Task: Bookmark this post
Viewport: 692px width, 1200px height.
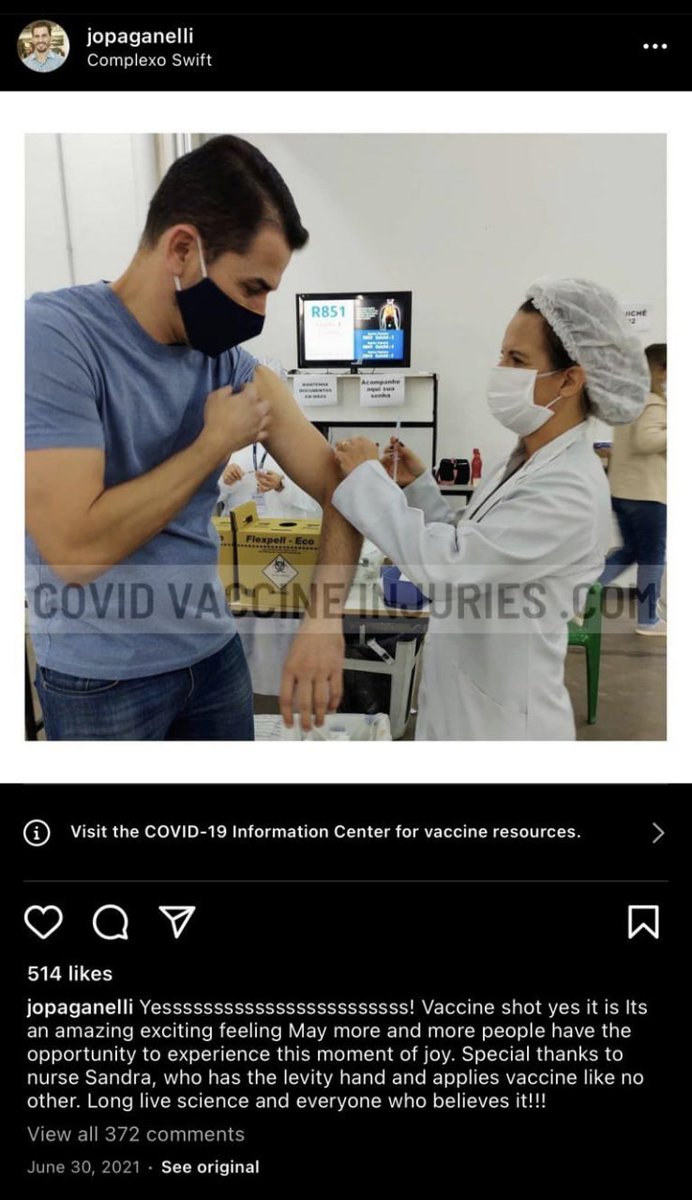Action: [x=643, y=921]
